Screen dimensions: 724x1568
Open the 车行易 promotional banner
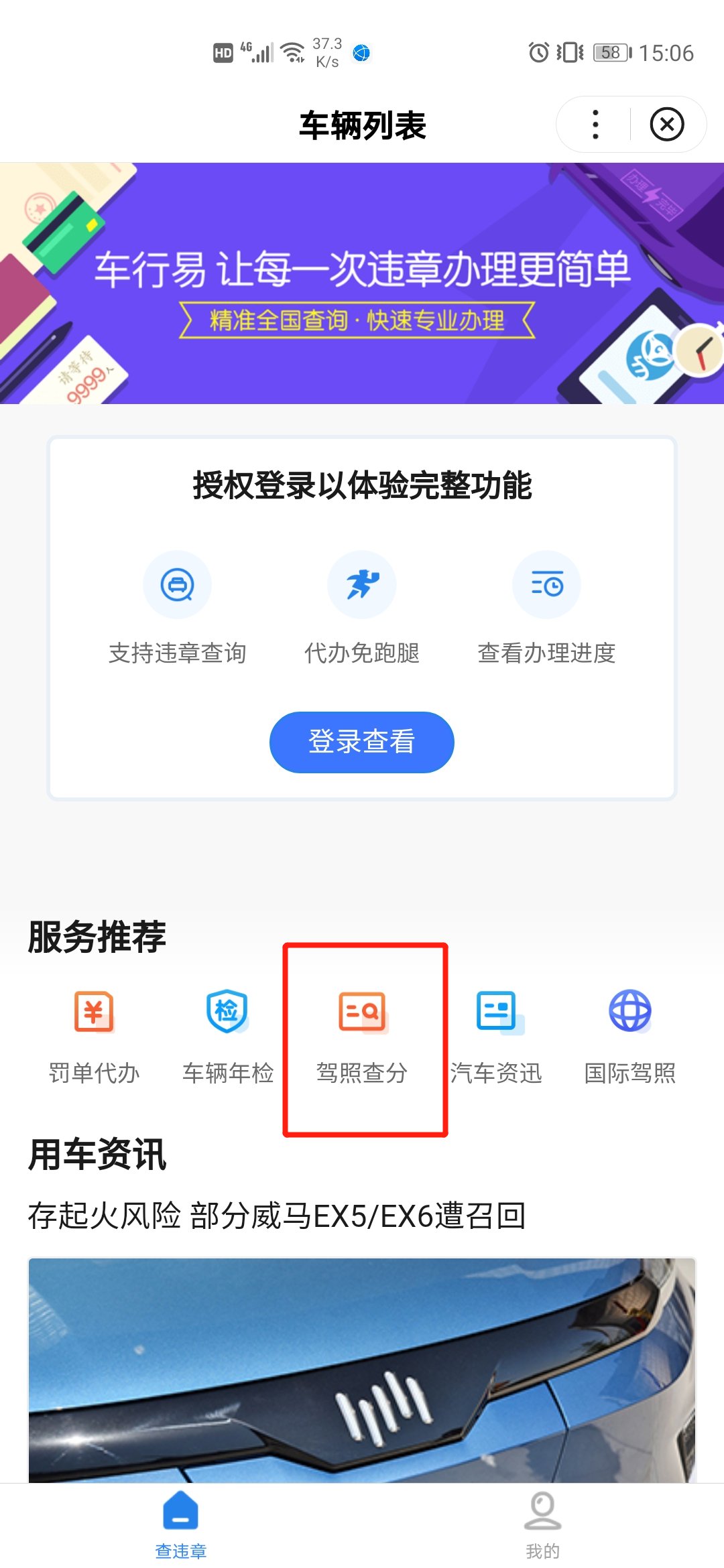click(362, 283)
